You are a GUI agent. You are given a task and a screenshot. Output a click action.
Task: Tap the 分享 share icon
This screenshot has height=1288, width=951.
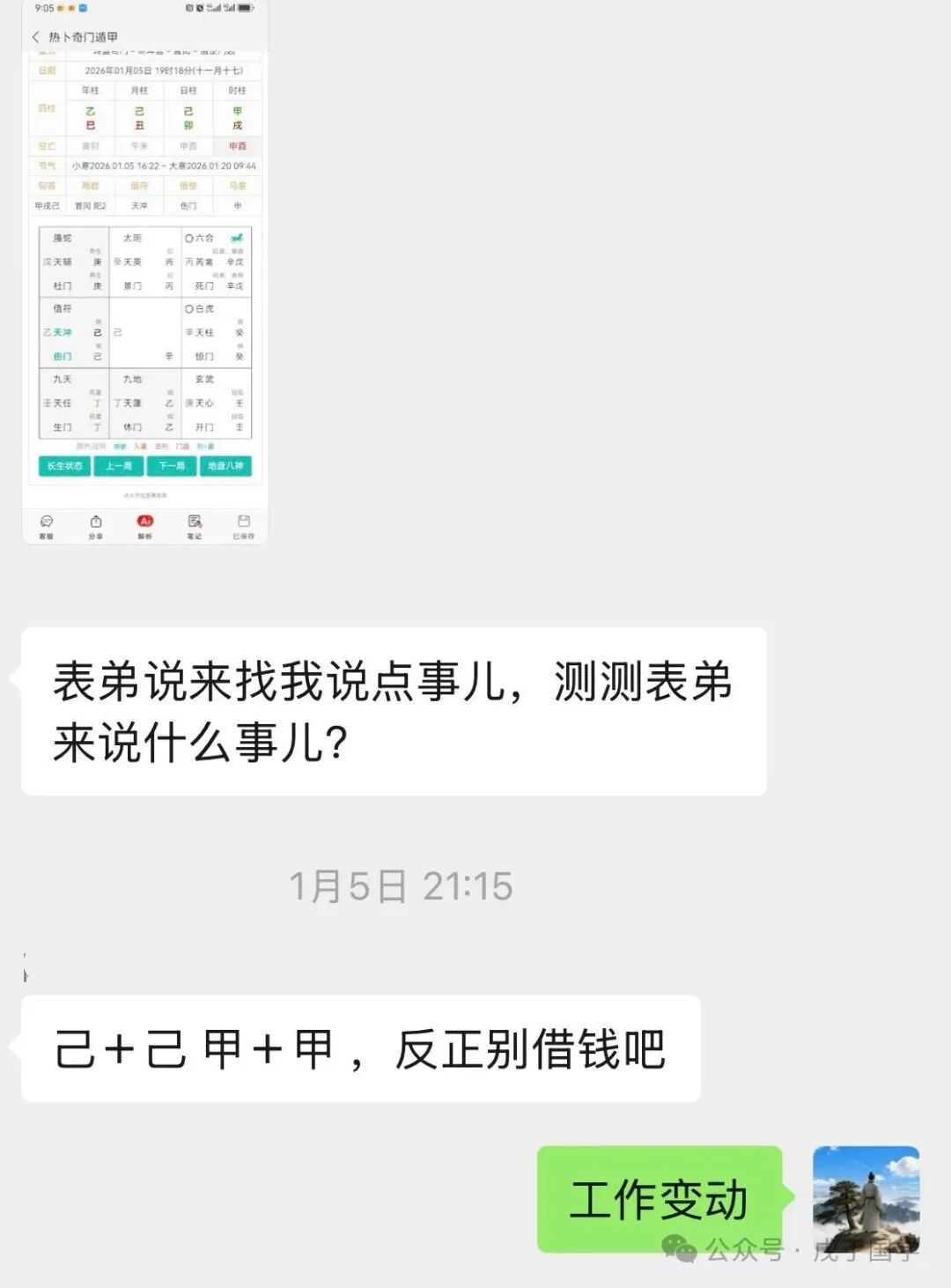point(96,524)
